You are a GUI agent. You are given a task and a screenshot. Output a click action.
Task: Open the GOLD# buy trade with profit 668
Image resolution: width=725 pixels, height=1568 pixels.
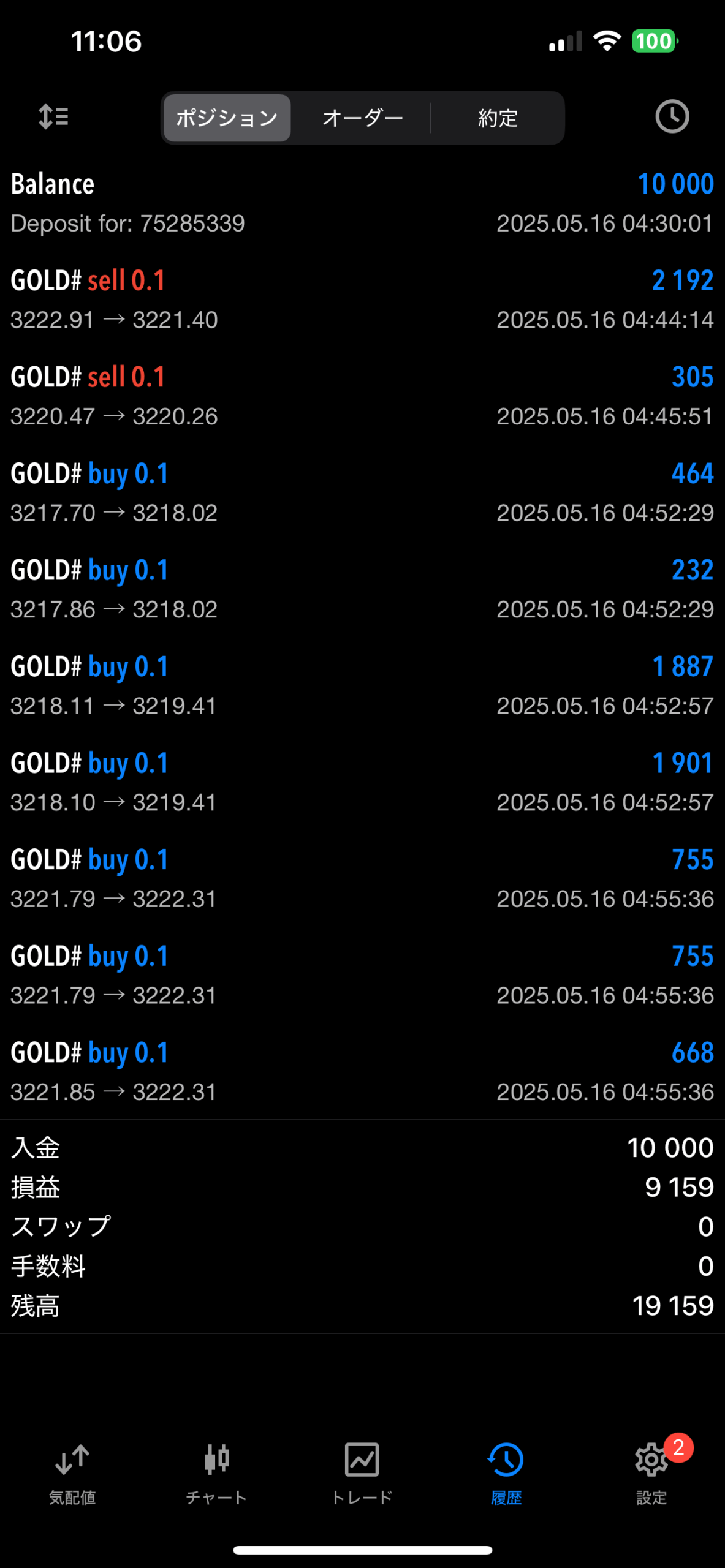click(362, 1072)
